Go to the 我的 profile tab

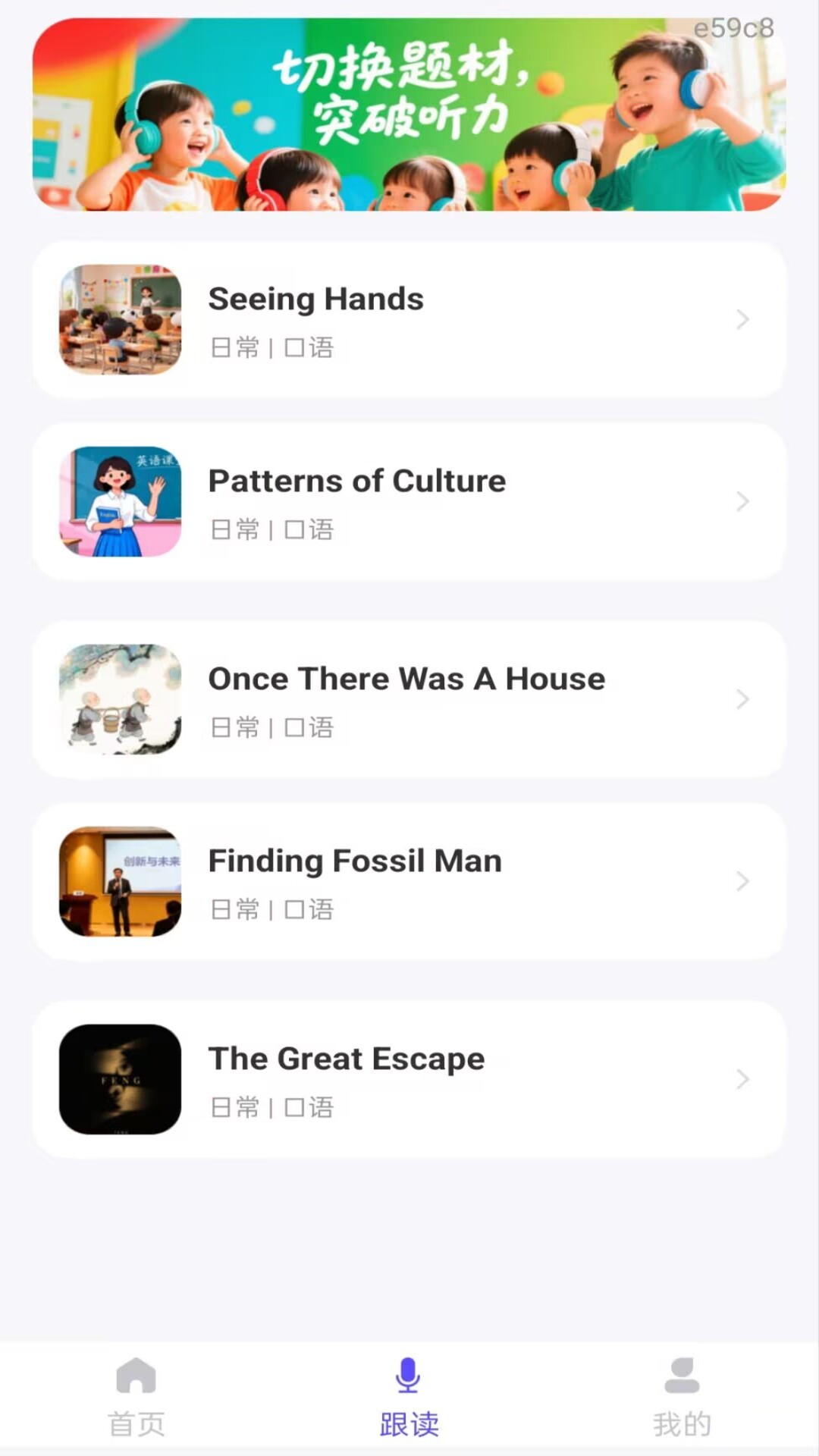682,1397
